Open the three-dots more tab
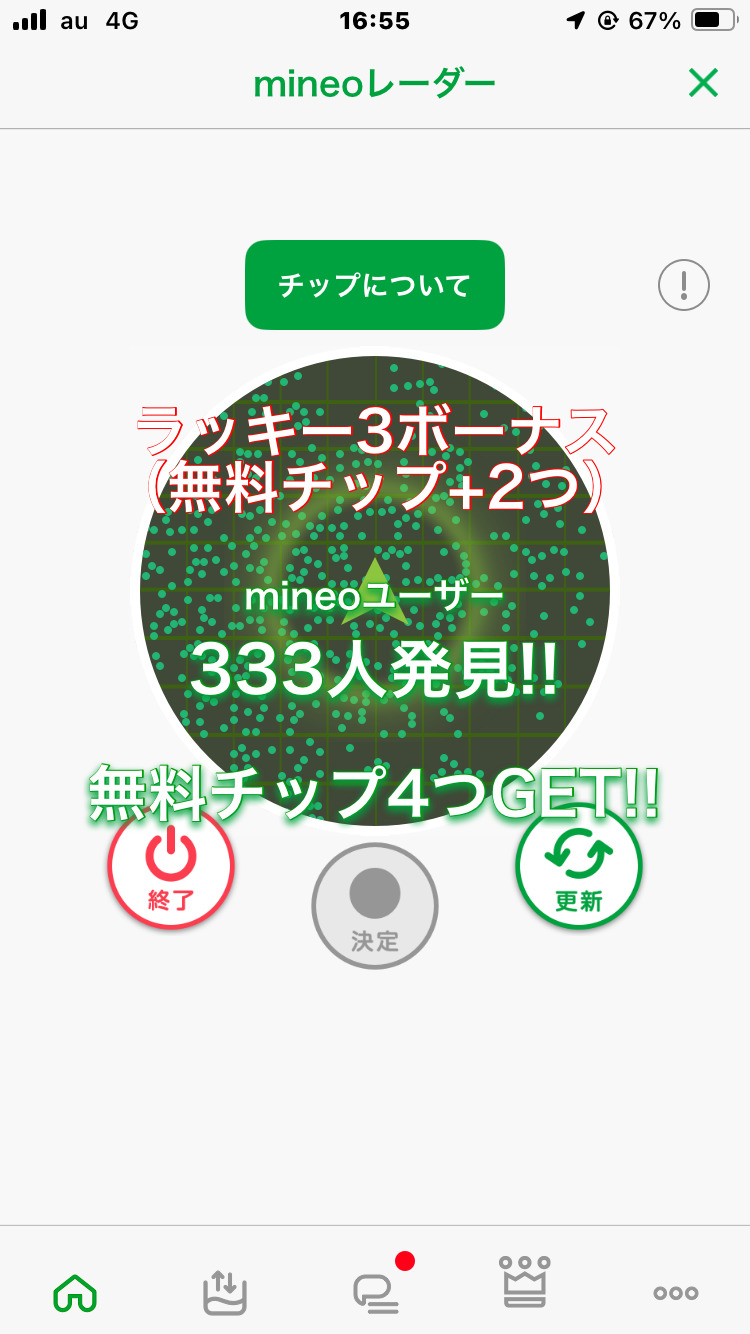The width and height of the screenshot is (750, 1334). coord(675,1293)
